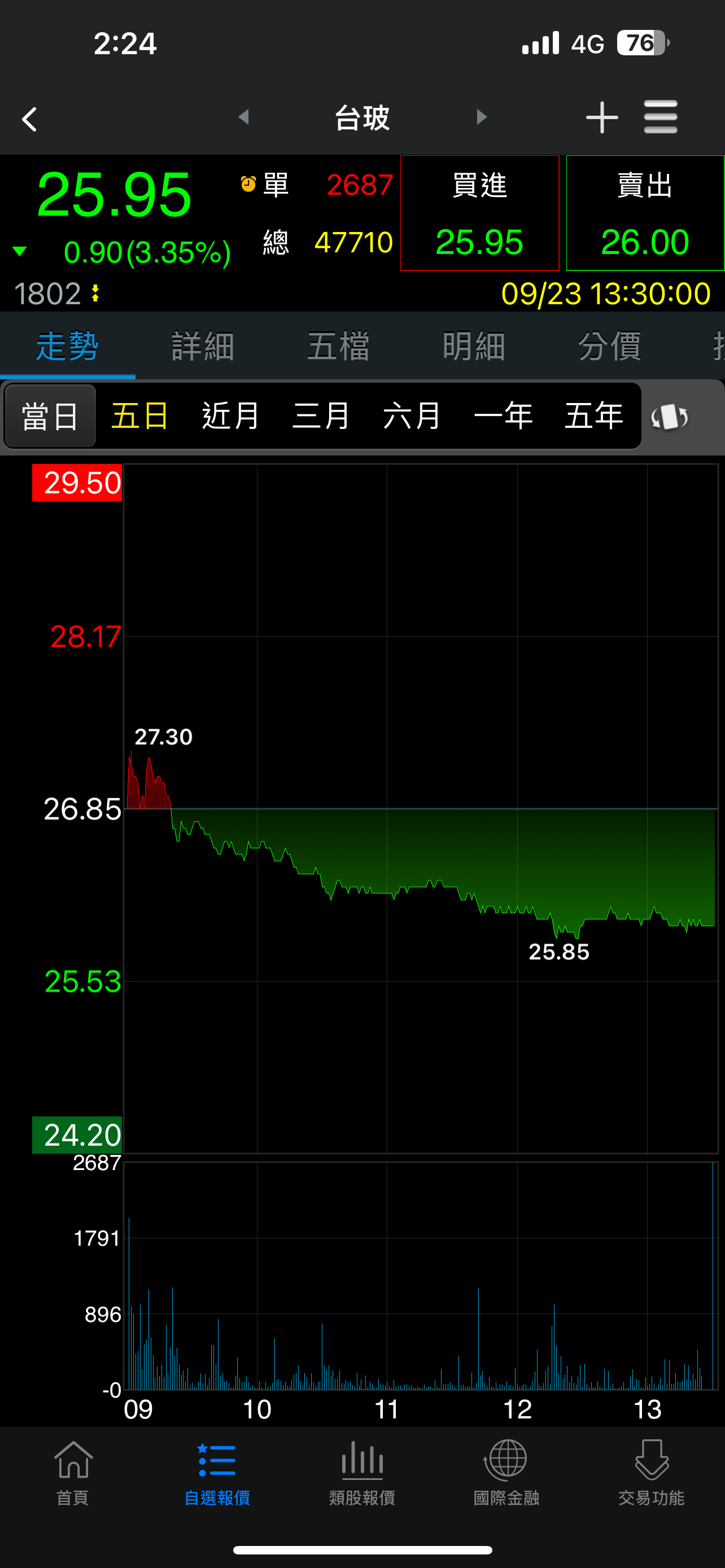Display the 一年 one-year chart
This screenshot has width=725, height=1568.
503,417
